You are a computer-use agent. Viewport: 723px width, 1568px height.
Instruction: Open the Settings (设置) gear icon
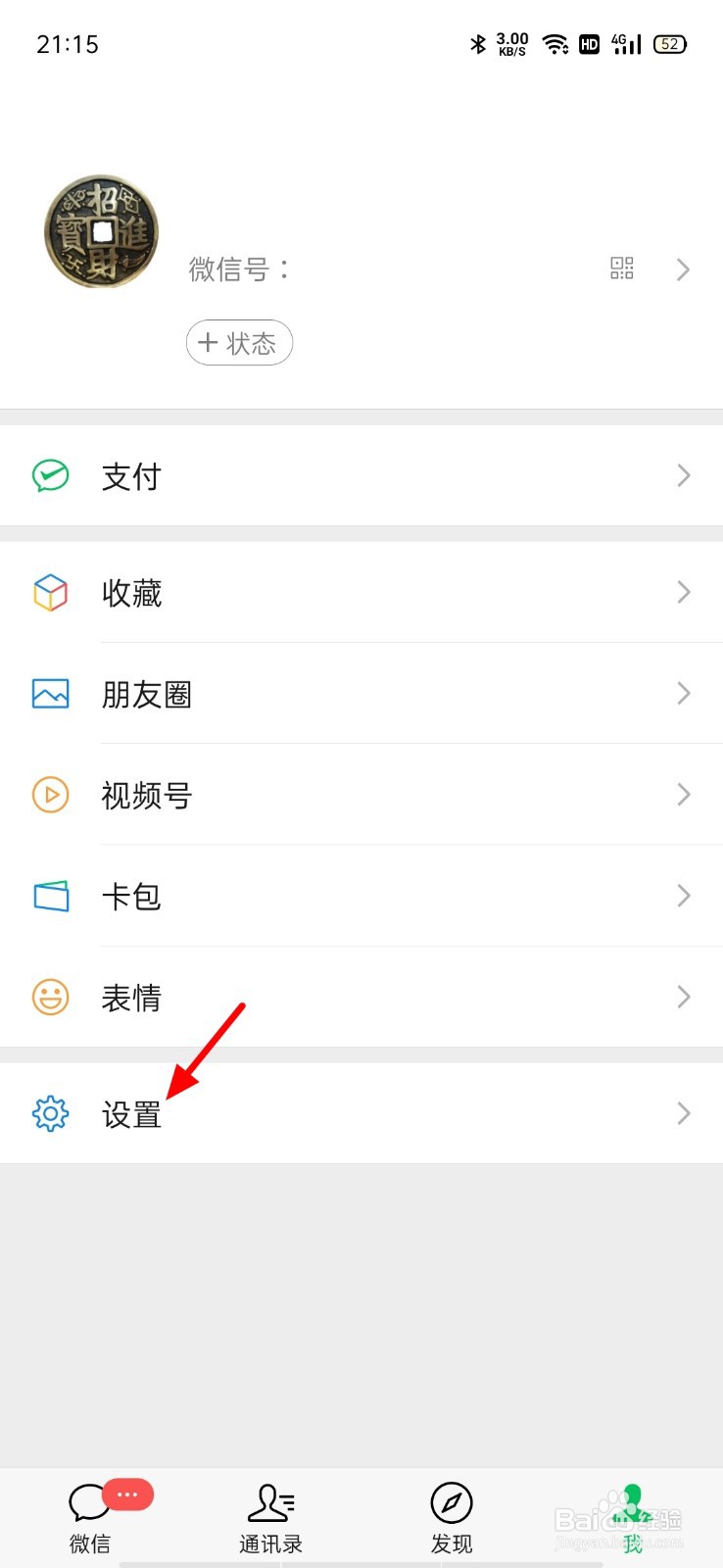coord(50,1113)
